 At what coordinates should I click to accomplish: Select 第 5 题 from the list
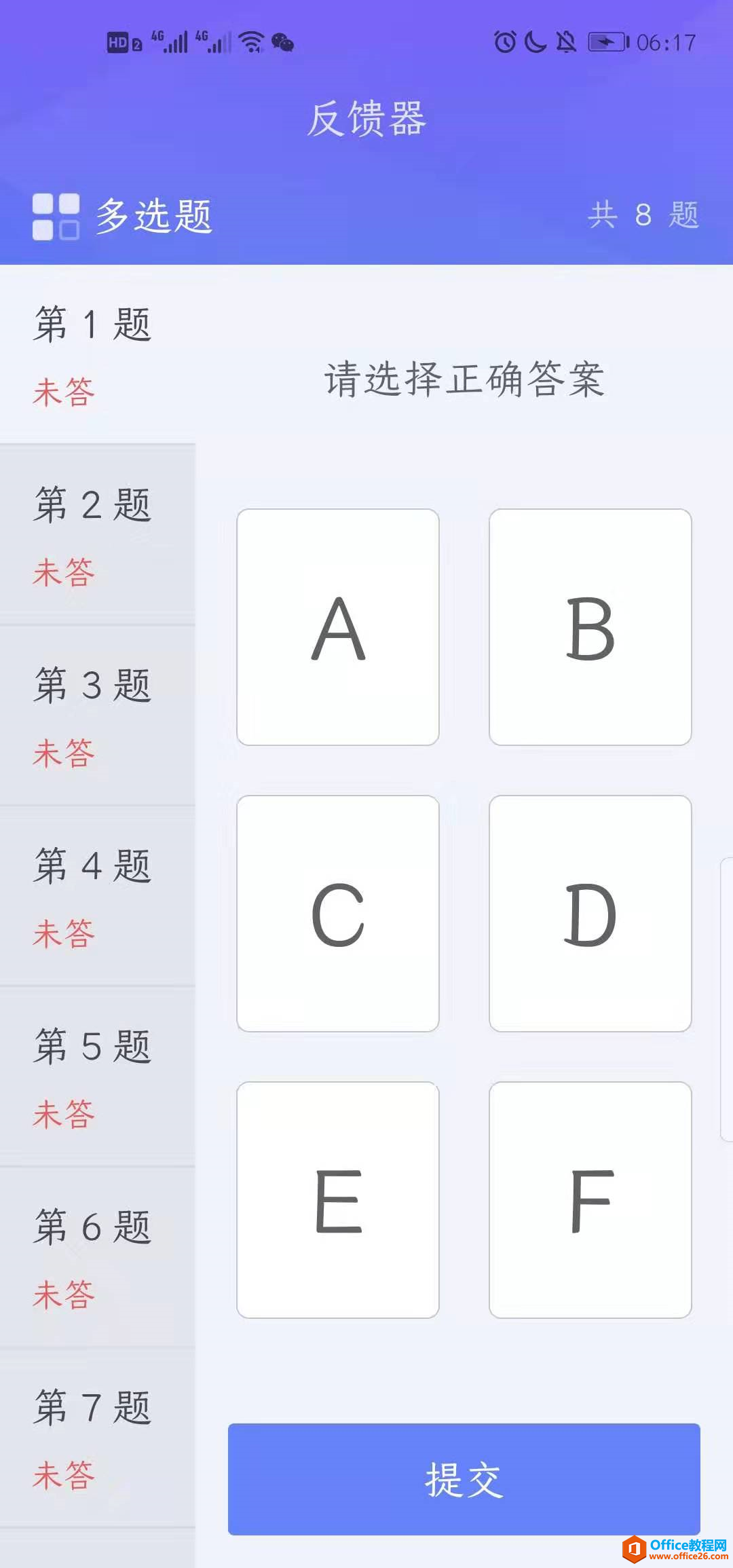tap(98, 1076)
